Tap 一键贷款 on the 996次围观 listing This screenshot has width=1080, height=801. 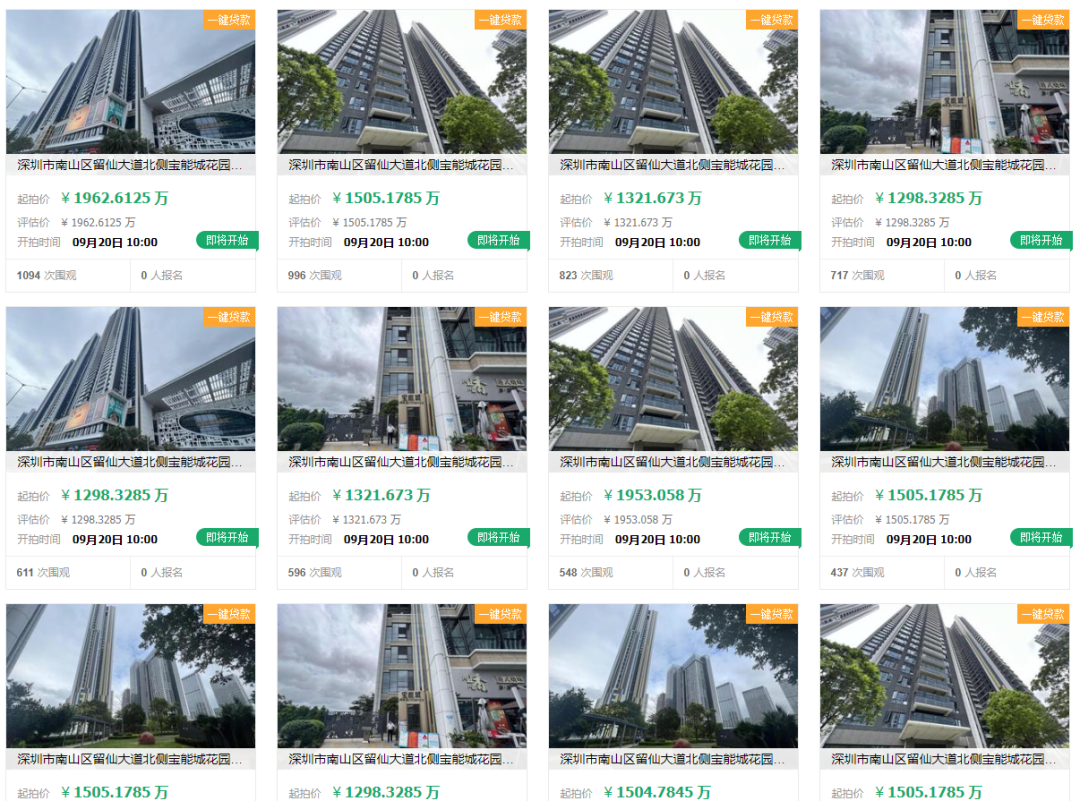tap(501, 20)
